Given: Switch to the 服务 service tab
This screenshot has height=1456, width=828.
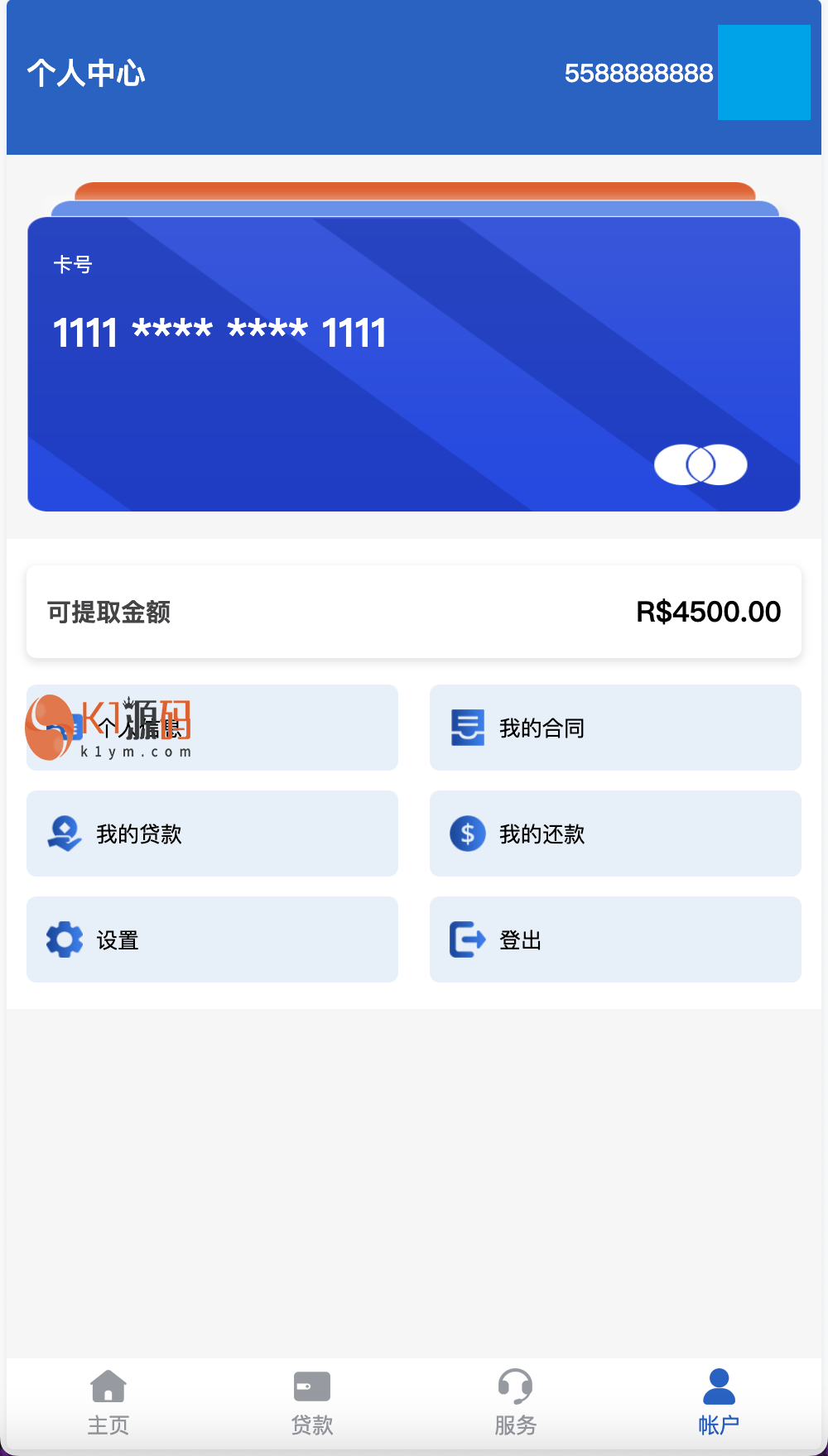Looking at the screenshot, I should coord(515,1403).
